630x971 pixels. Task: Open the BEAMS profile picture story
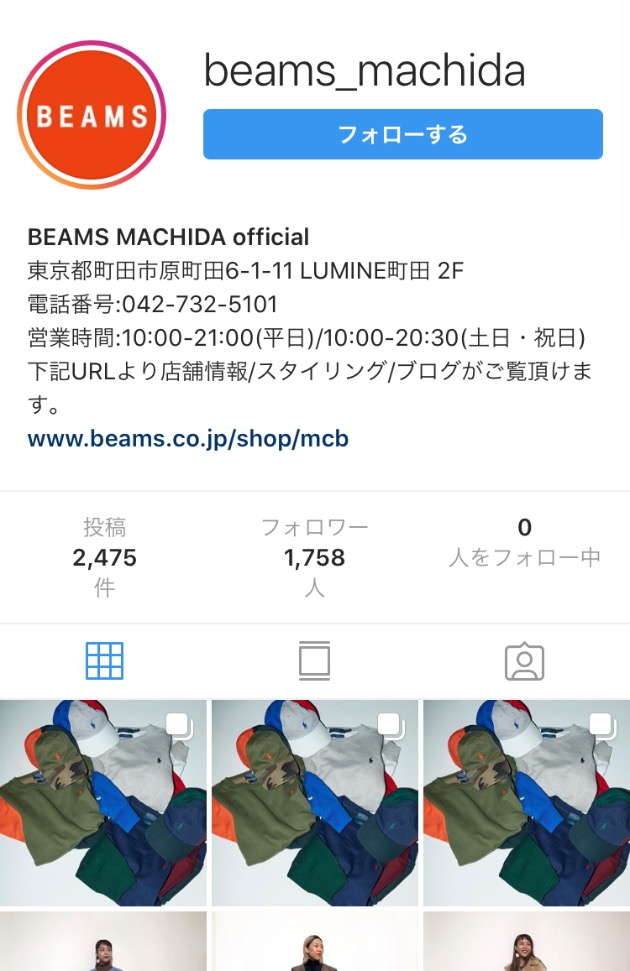(x=92, y=116)
